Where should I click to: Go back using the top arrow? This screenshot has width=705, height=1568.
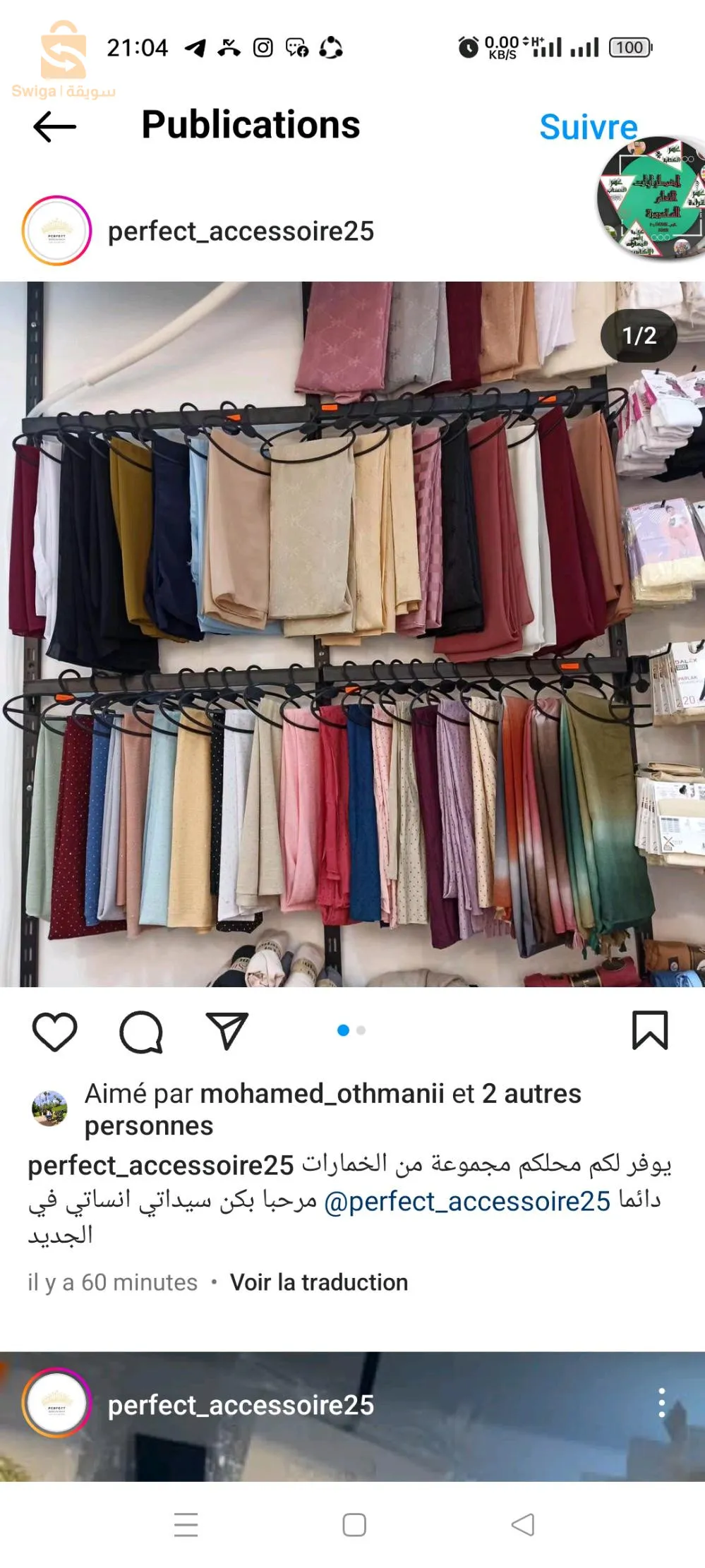[x=54, y=127]
